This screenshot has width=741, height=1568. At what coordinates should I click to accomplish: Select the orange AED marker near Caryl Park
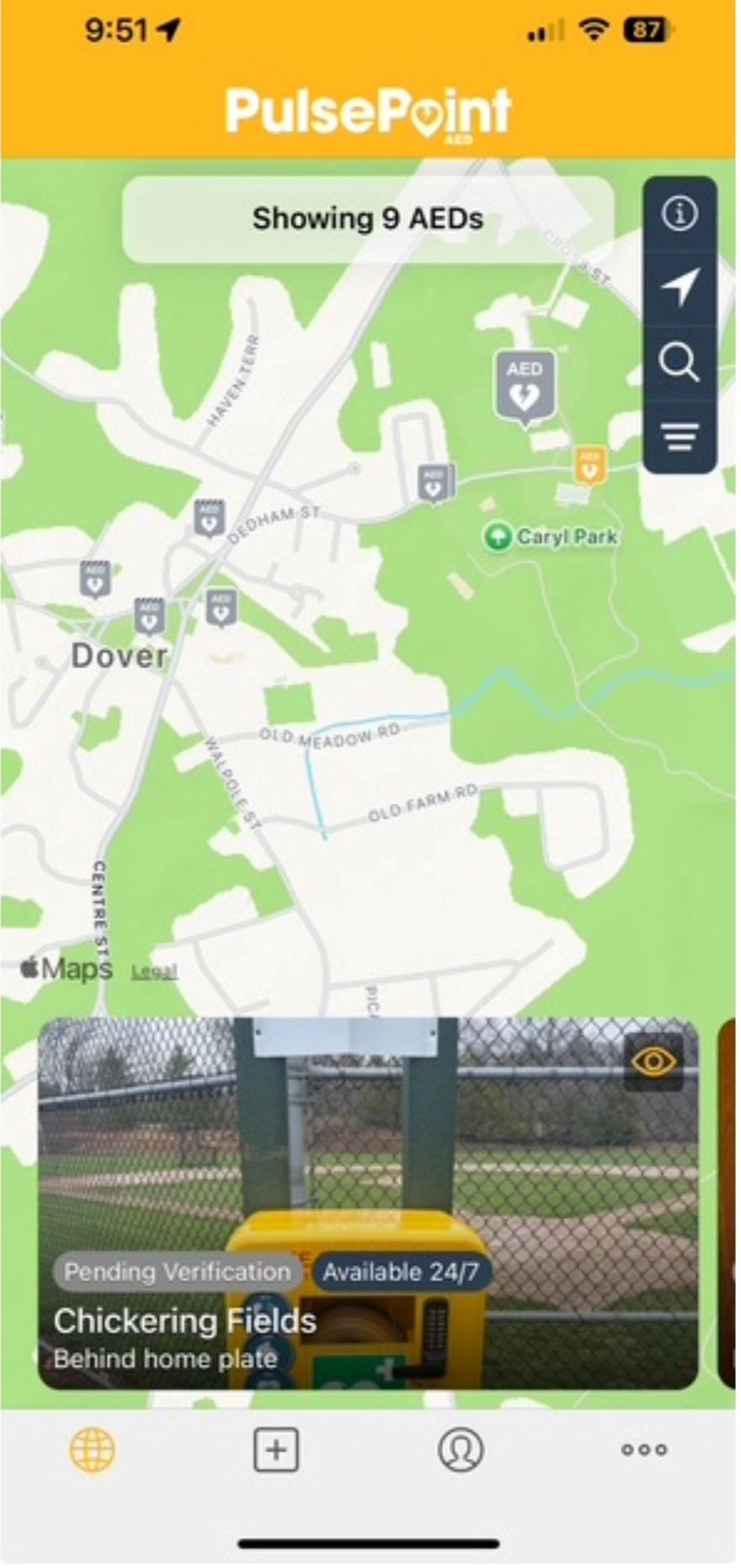tap(589, 465)
